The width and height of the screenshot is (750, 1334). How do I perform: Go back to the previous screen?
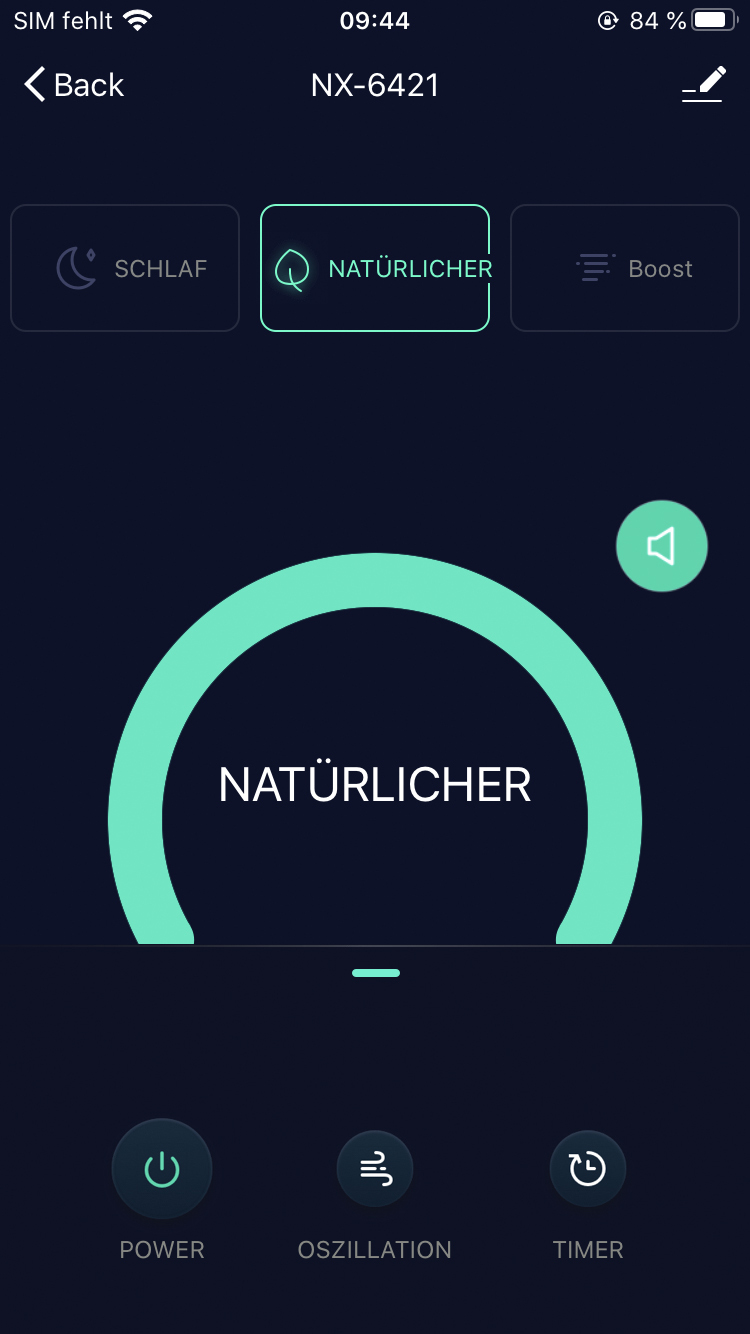coord(74,85)
